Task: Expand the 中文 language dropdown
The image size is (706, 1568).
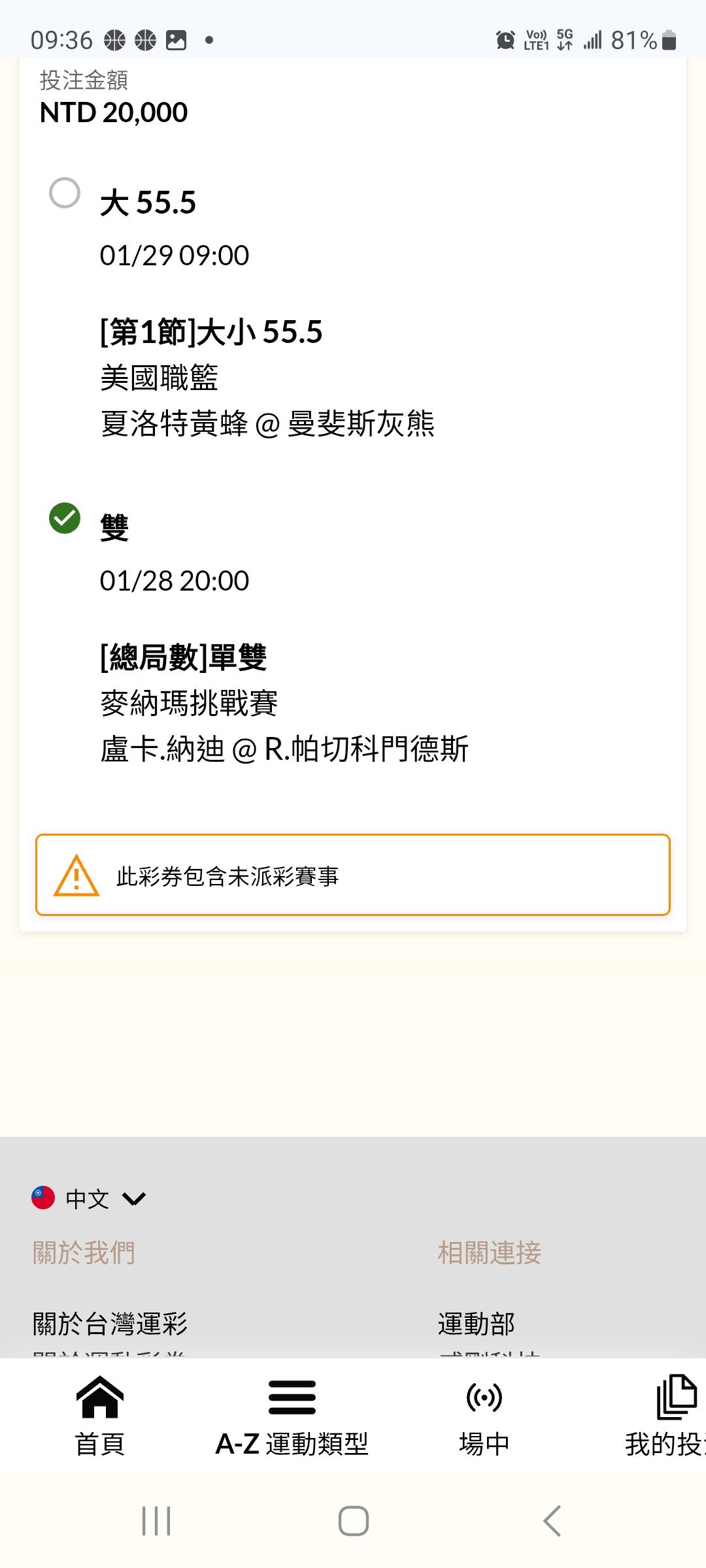Action: point(90,1199)
